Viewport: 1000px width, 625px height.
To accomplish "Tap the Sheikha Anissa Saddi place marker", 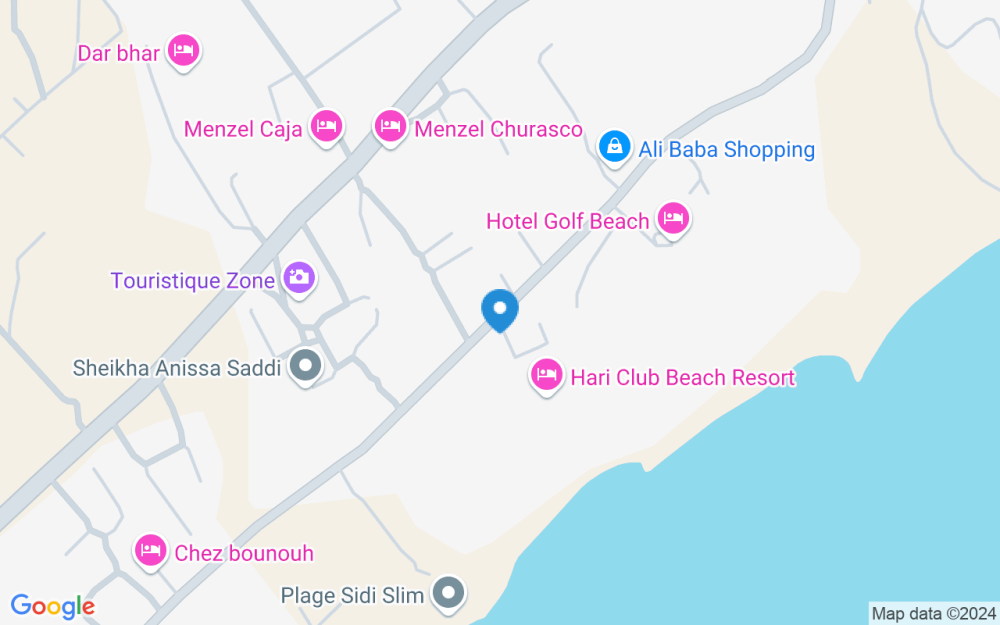I will pos(305,367).
